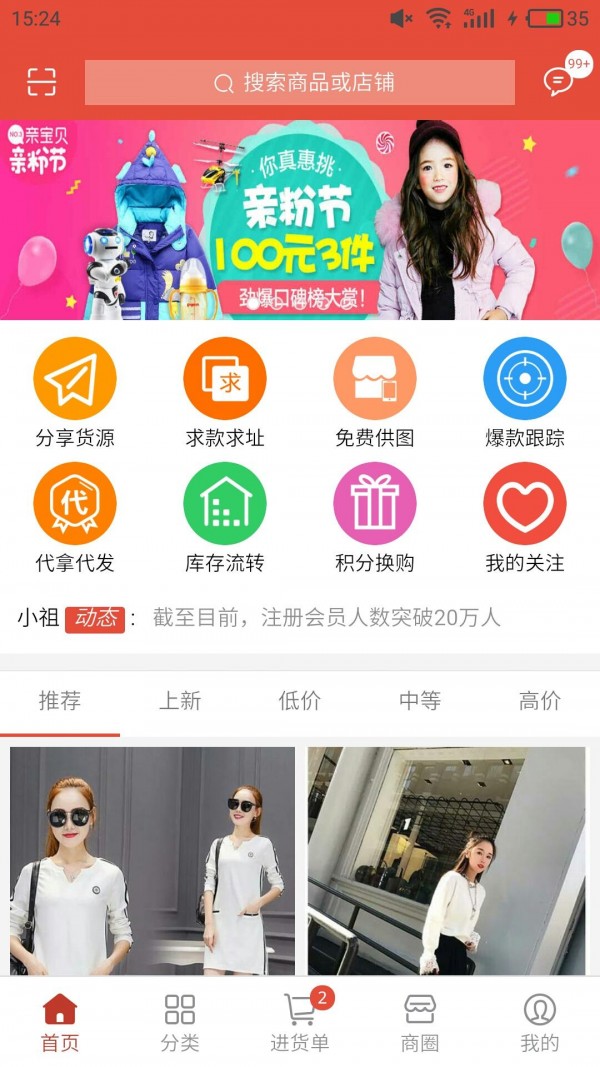The image size is (600, 1067).
Task: Go to 库存流转
Action: point(225,517)
